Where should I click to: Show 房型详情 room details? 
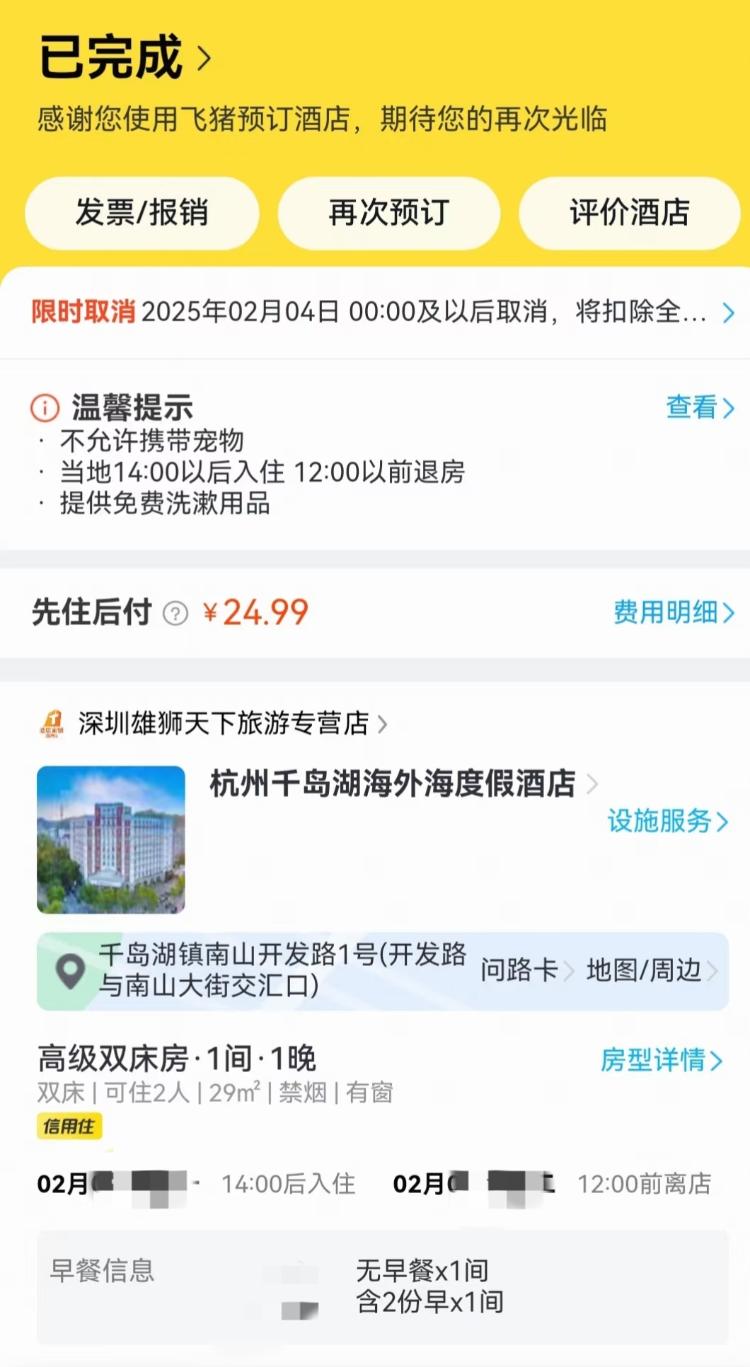(661, 1060)
